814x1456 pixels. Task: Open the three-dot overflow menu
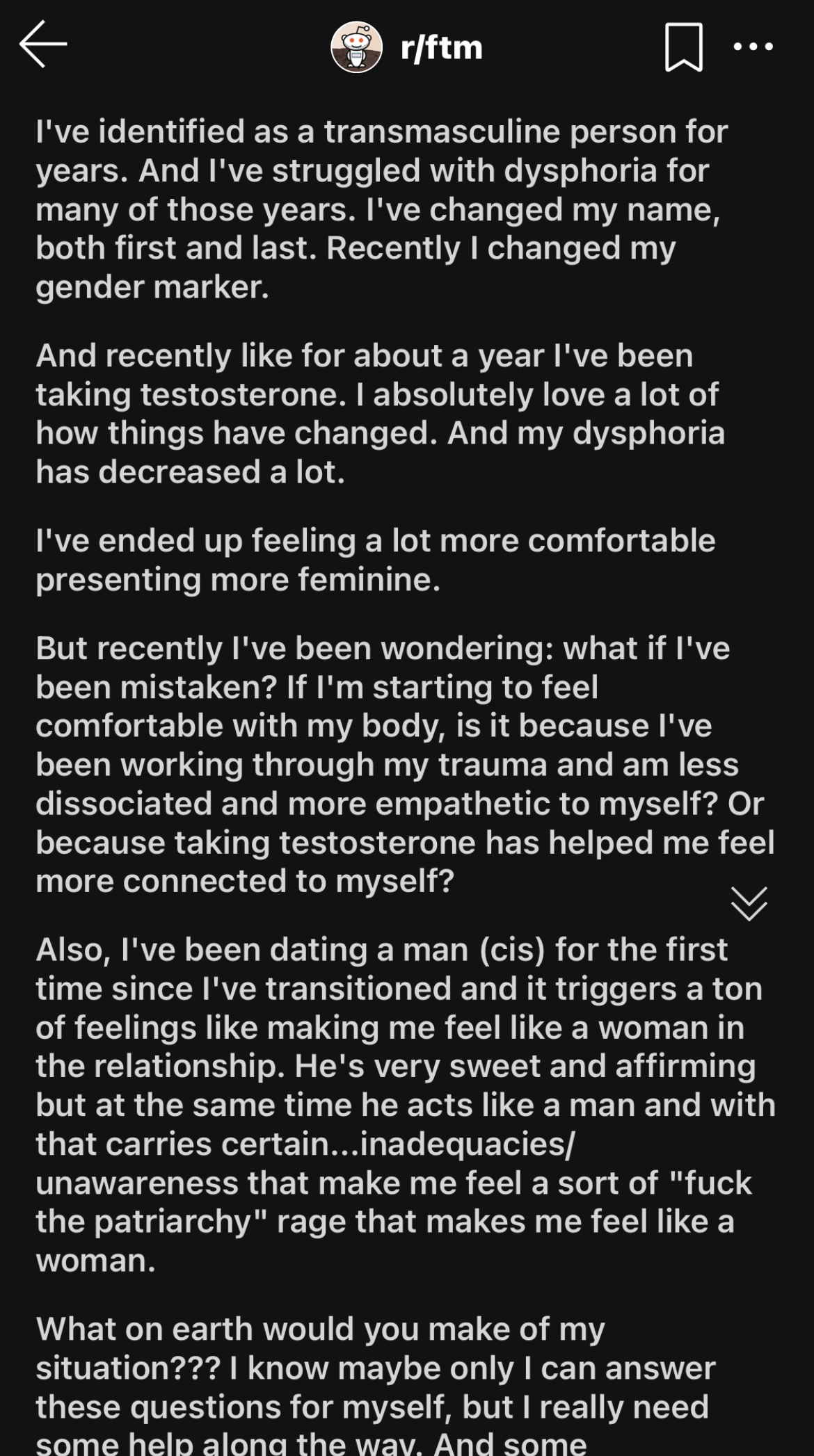(753, 47)
